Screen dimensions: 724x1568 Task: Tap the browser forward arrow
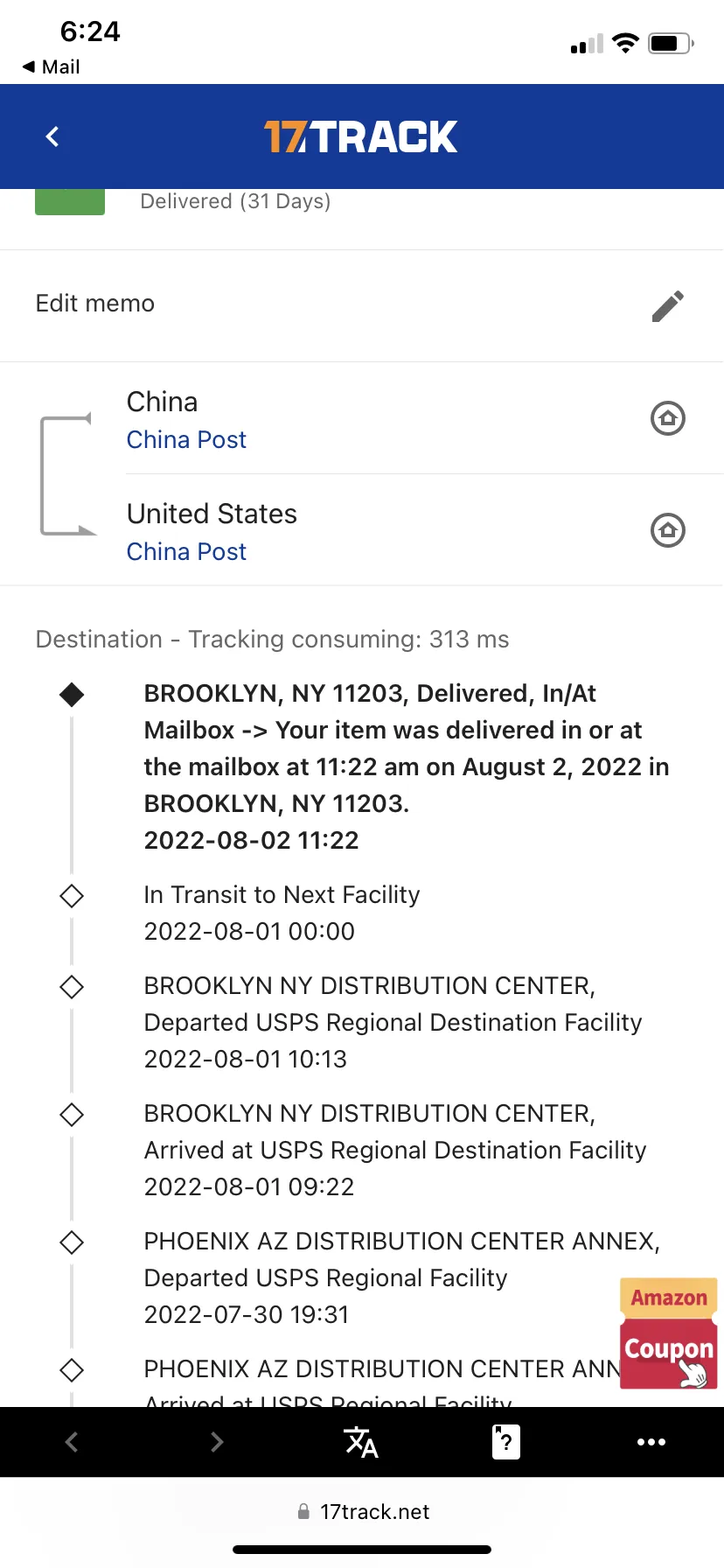click(217, 1442)
